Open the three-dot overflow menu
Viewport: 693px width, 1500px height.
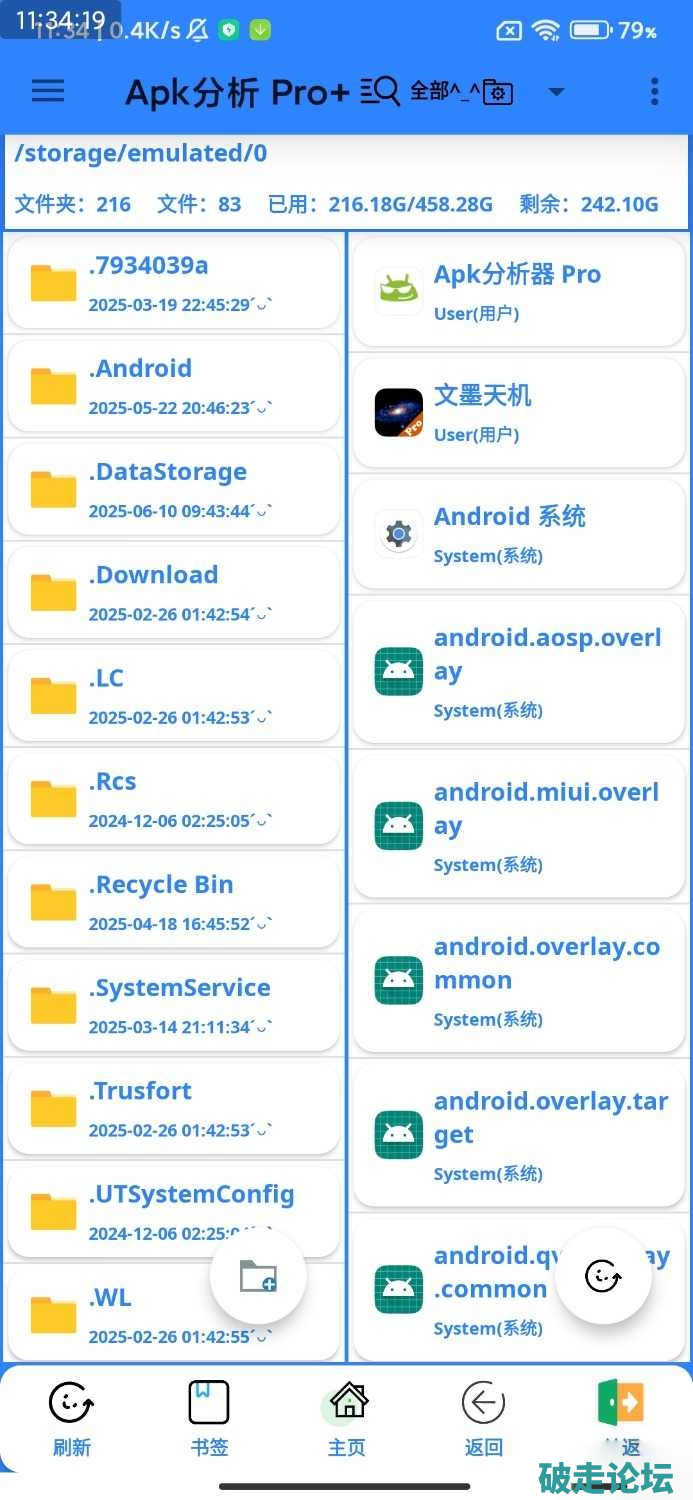pyautogui.click(x=655, y=92)
